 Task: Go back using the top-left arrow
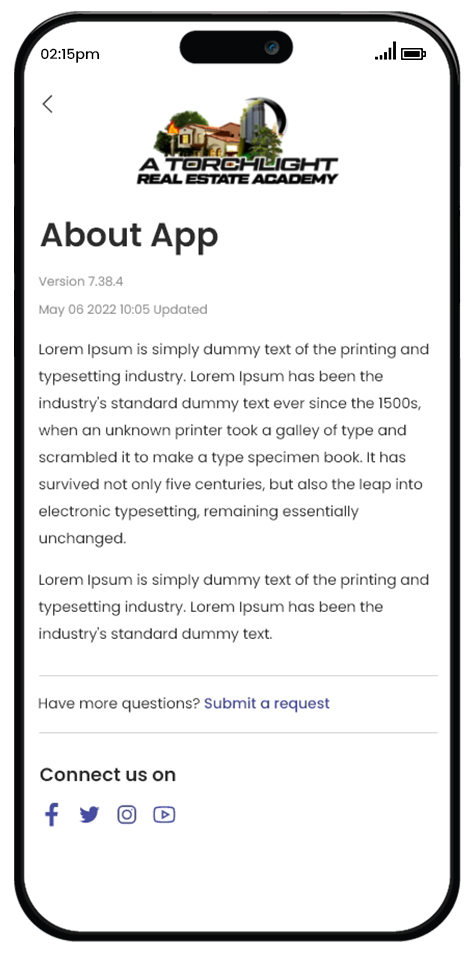47,104
